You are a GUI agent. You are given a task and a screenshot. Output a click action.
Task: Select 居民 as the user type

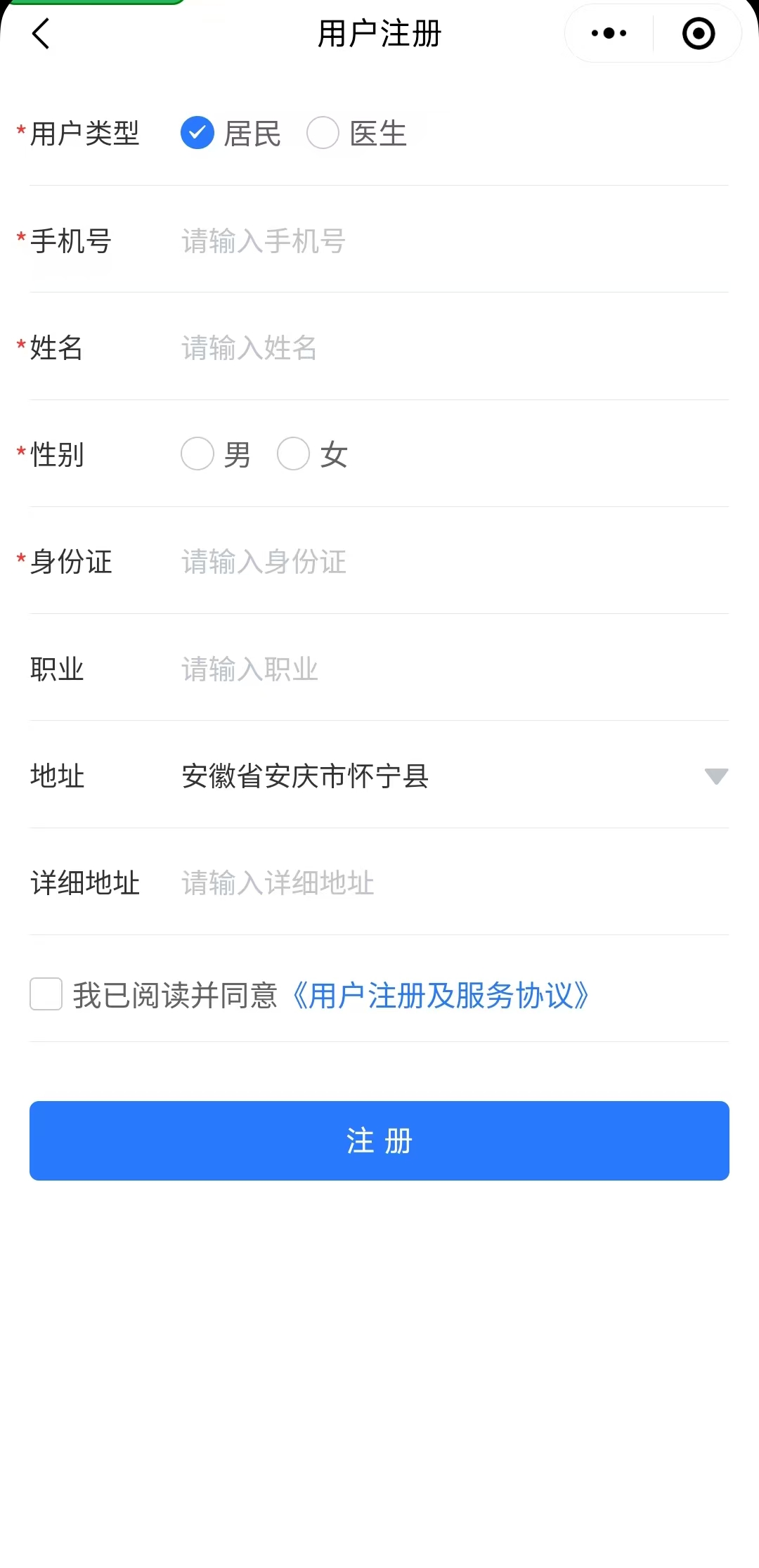coord(197,133)
